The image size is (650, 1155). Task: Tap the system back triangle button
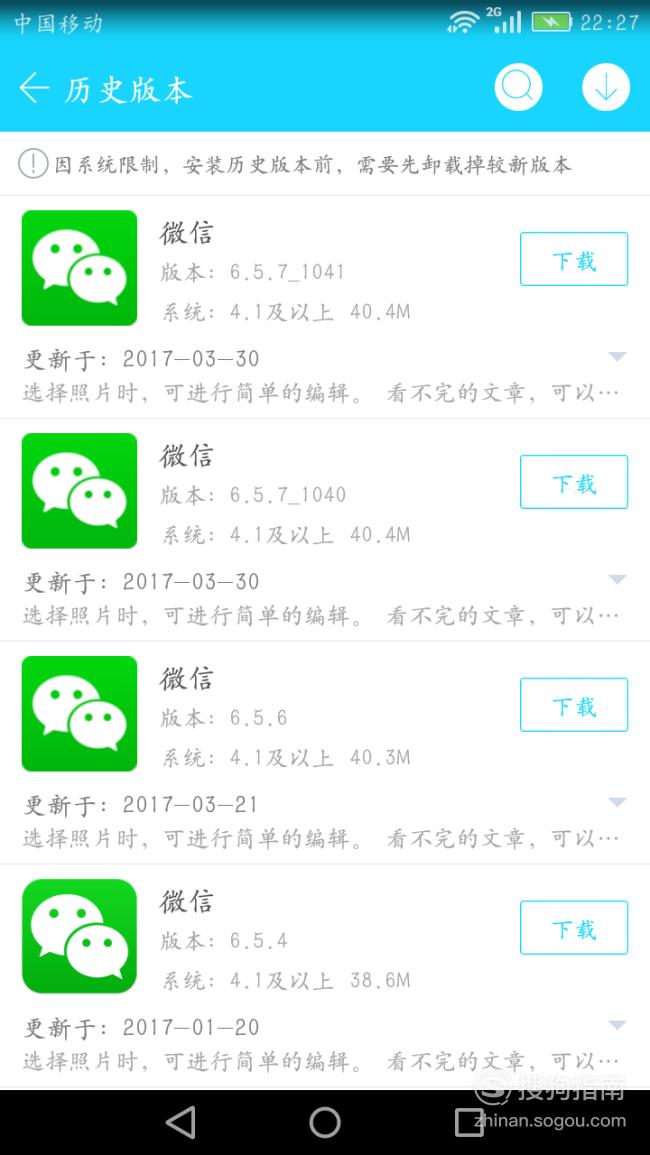coord(181,1123)
